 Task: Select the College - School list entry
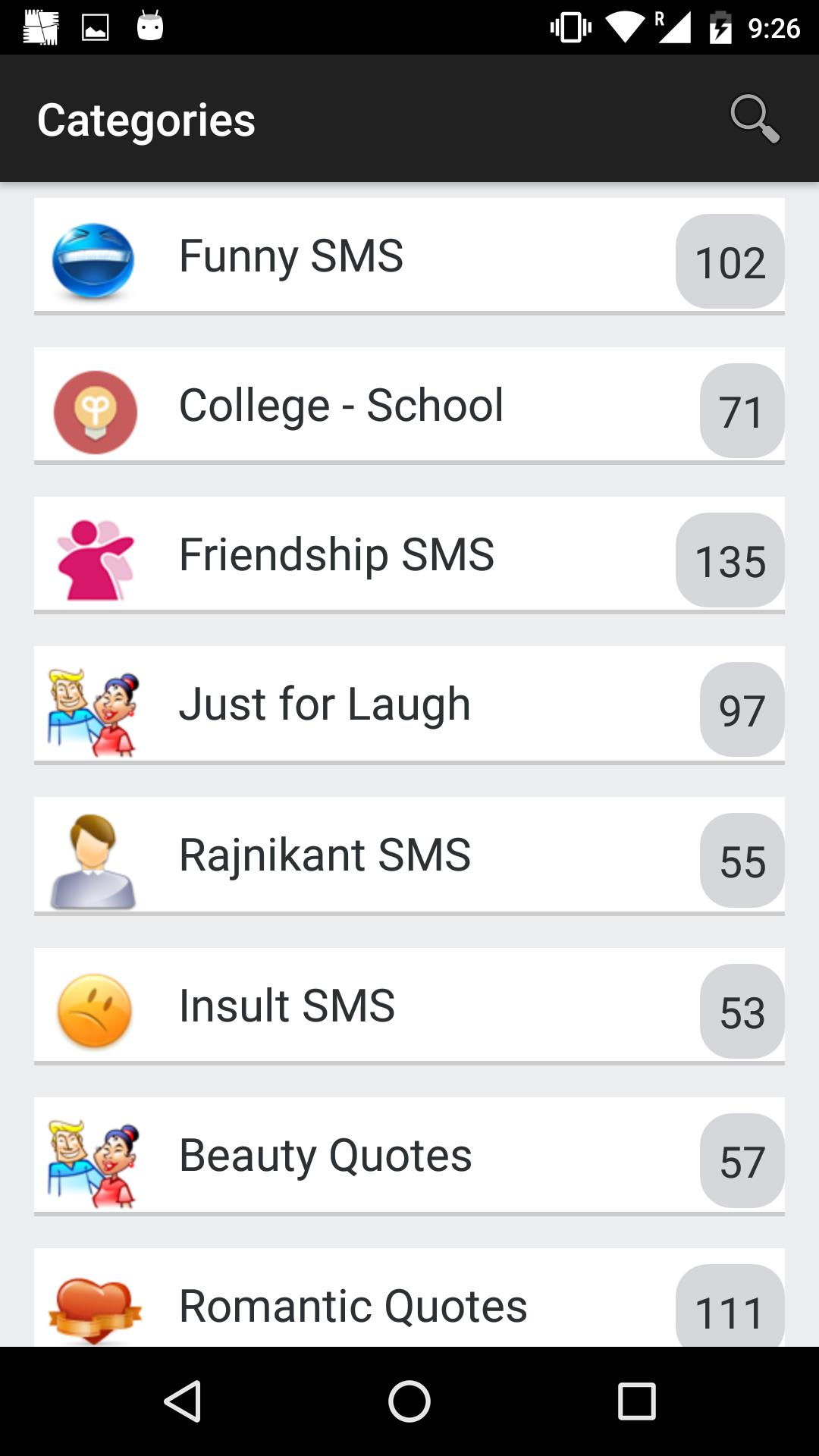pyautogui.click(x=341, y=405)
